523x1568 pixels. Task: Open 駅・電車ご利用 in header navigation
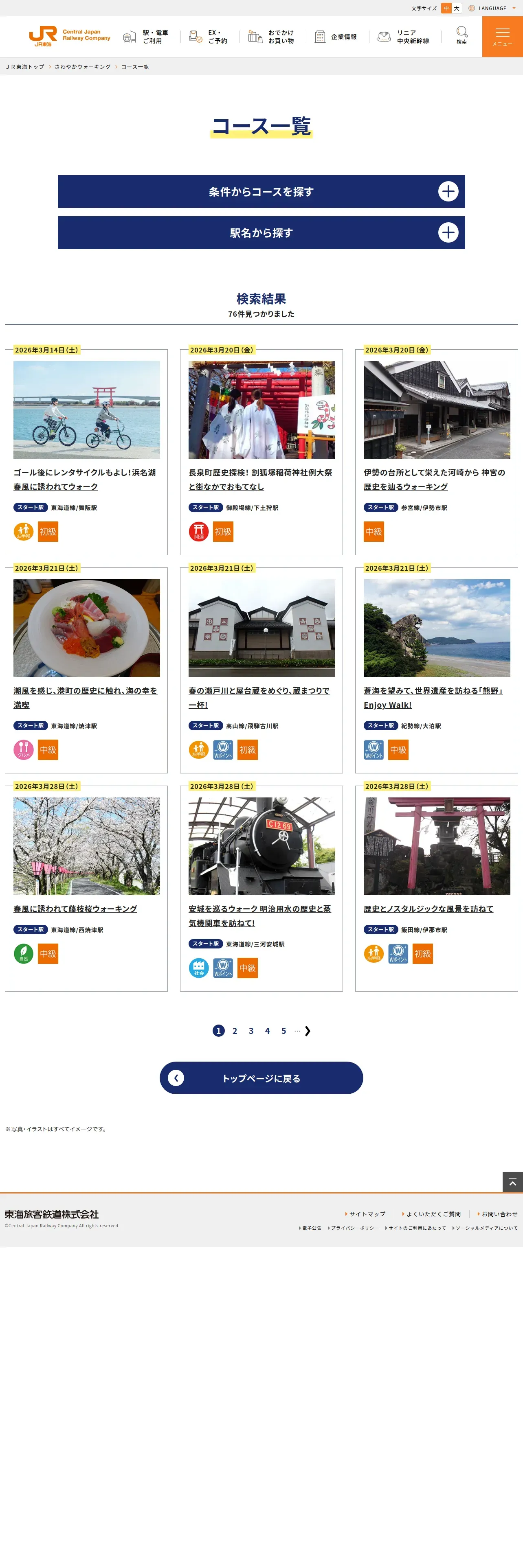tap(145, 37)
